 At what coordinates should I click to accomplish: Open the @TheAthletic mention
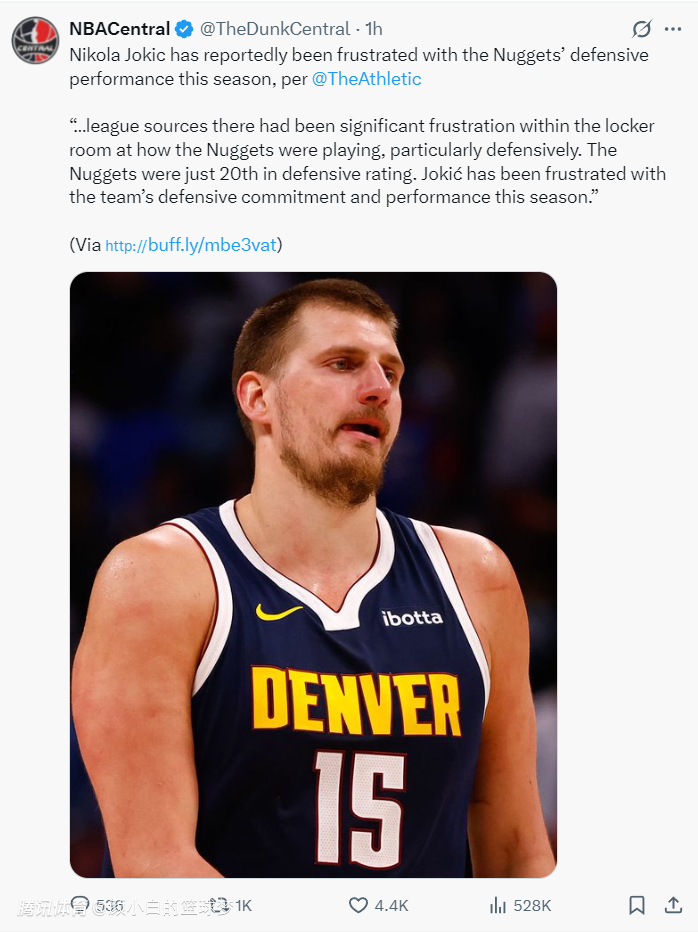point(367,78)
